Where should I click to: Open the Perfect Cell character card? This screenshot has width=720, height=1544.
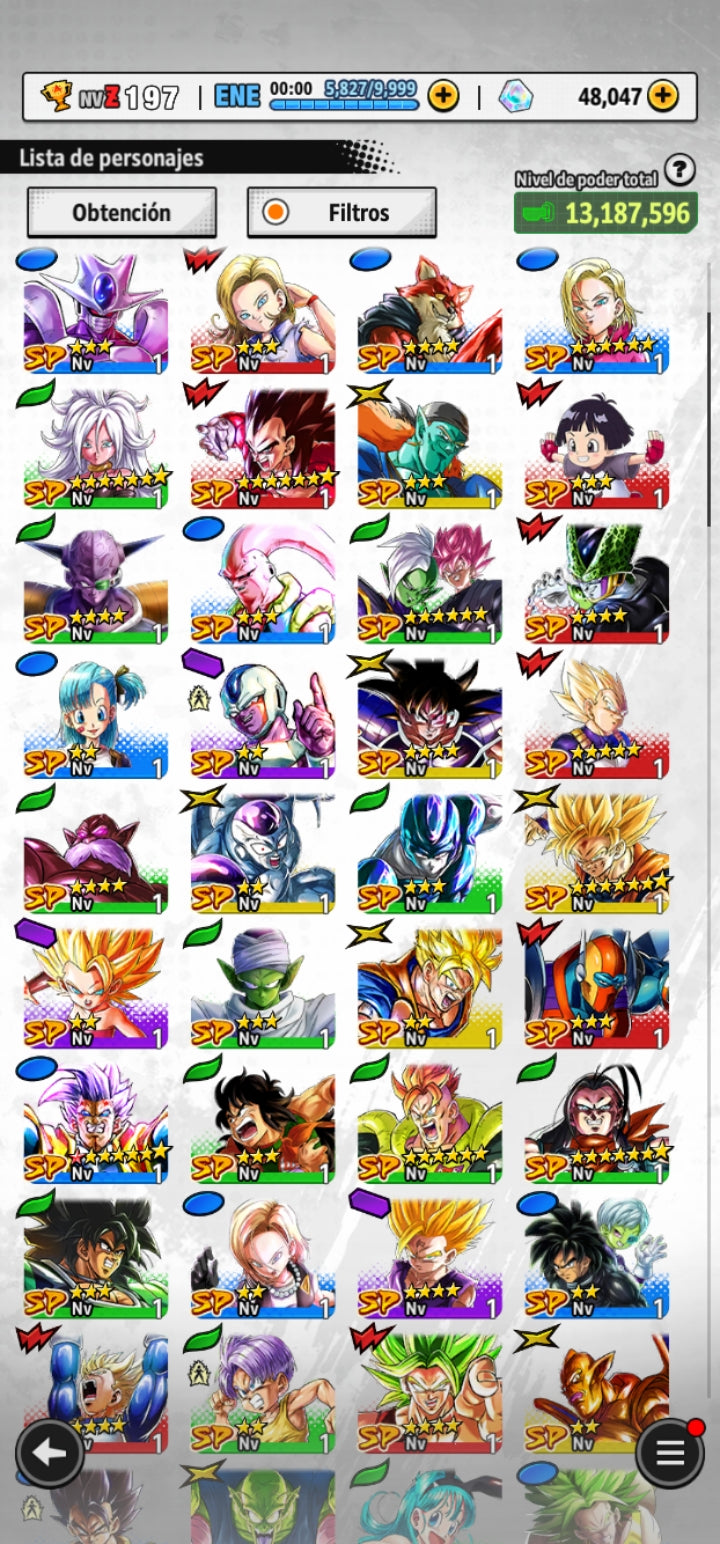click(x=596, y=582)
